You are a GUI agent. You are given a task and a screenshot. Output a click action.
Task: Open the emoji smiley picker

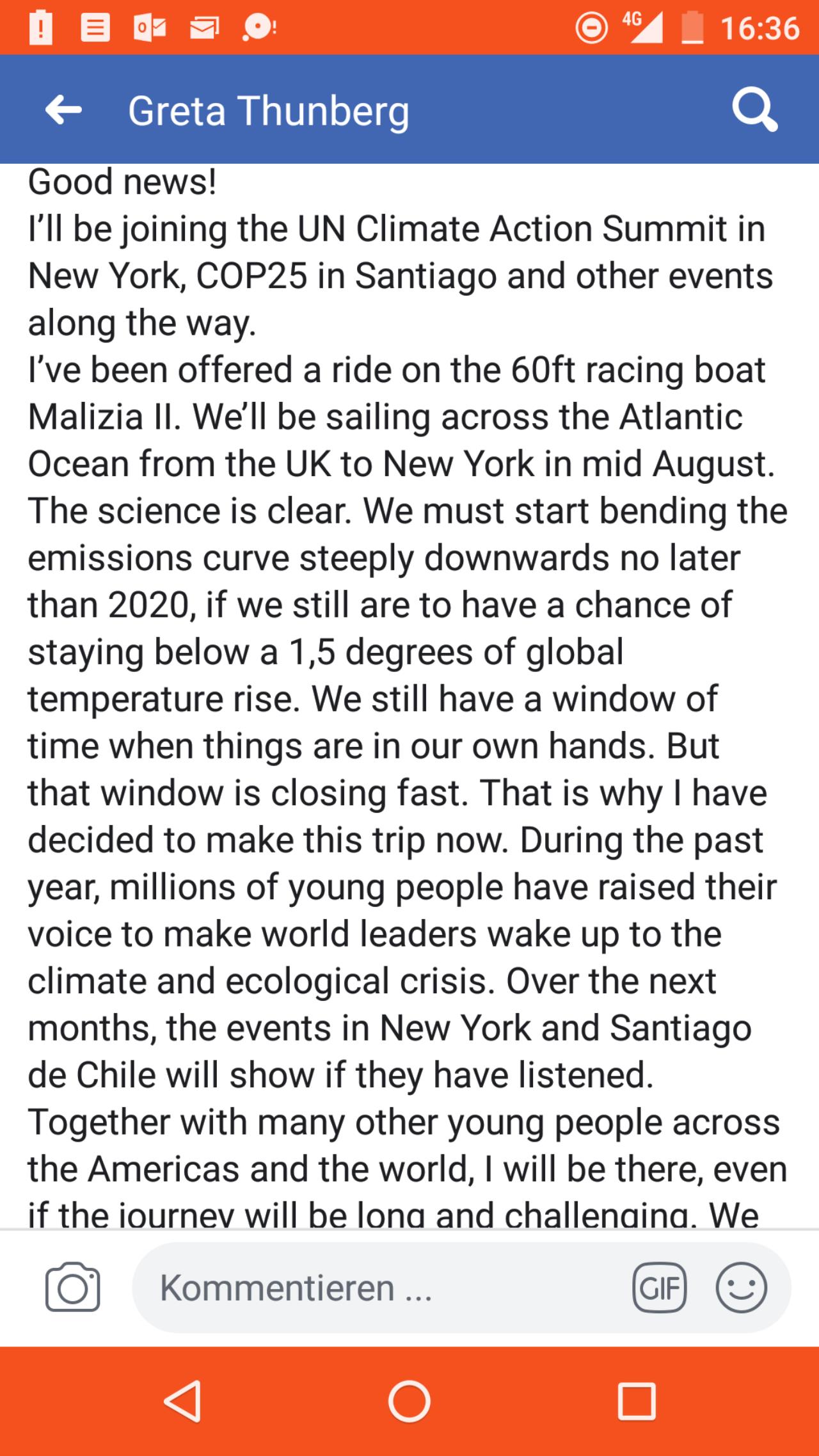(x=742, y=1288)
